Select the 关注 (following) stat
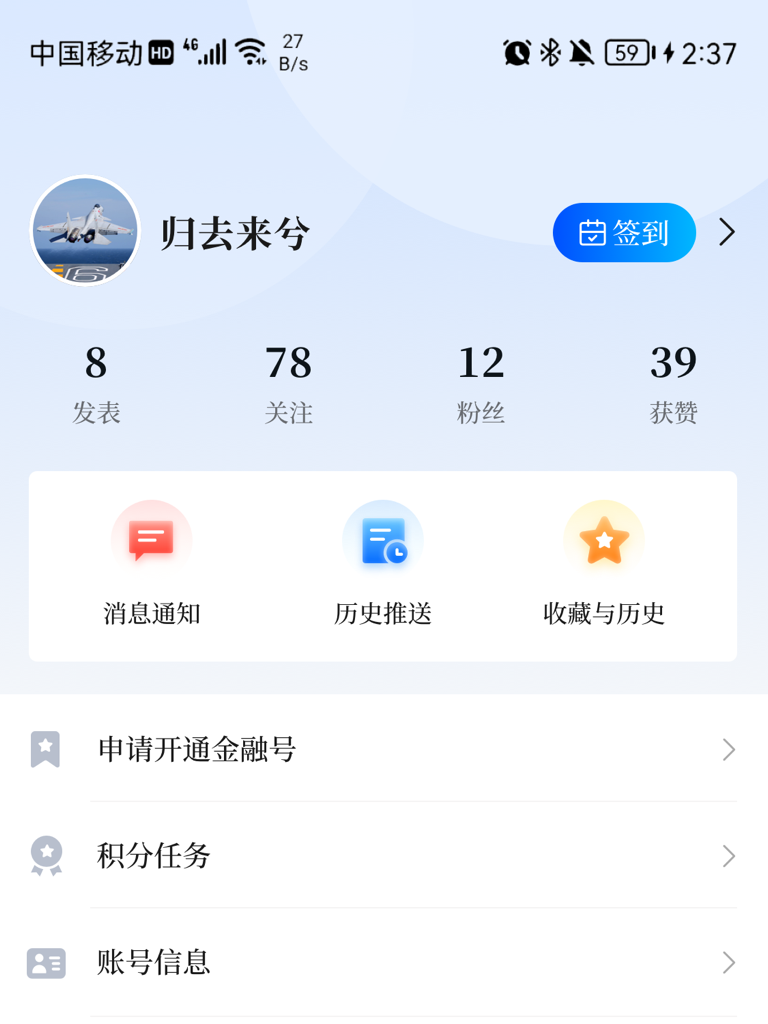Viewport: 768px width, 1024px height. click(289, 382)
